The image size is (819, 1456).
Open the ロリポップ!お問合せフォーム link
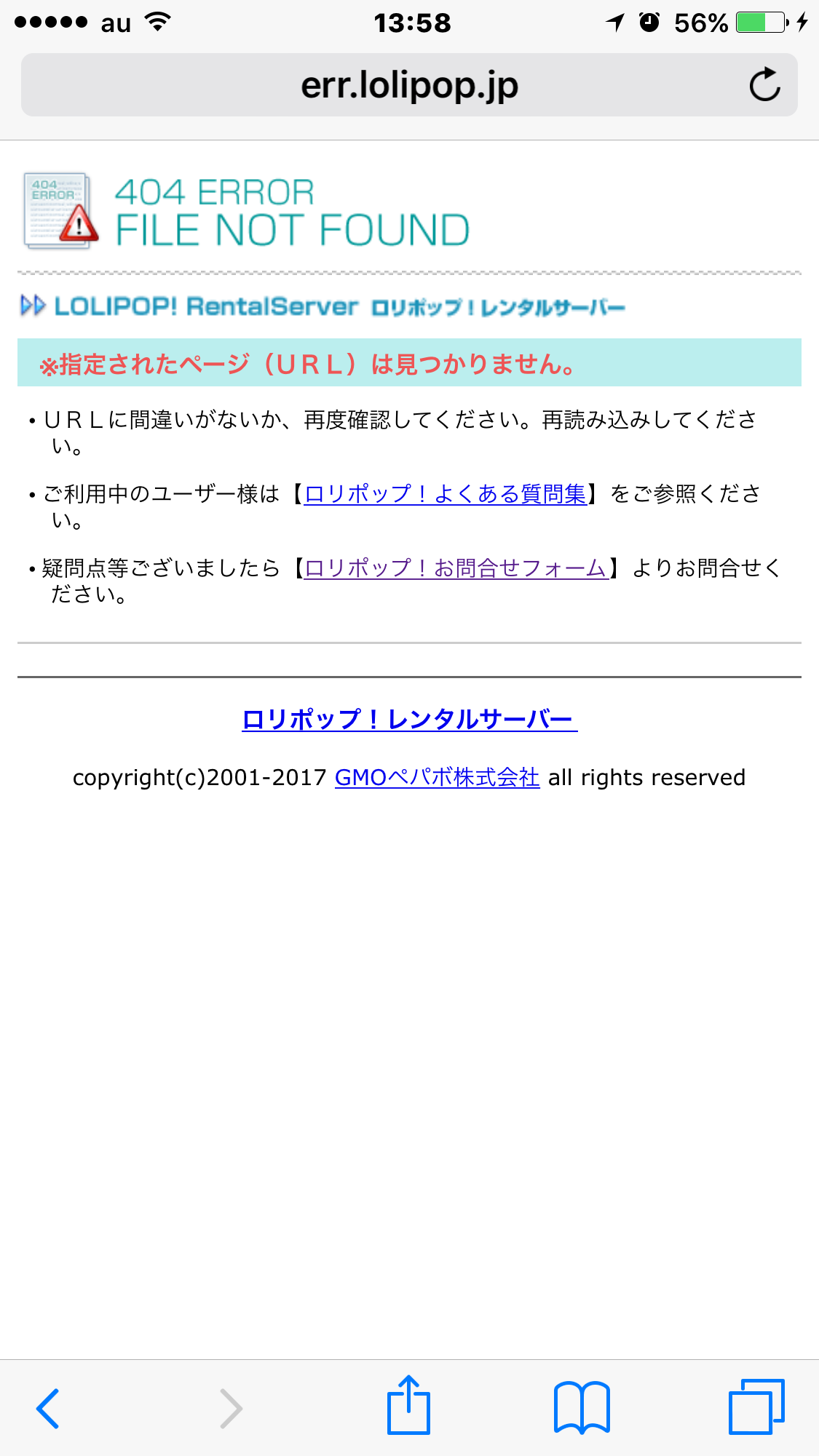pos(456,568)
